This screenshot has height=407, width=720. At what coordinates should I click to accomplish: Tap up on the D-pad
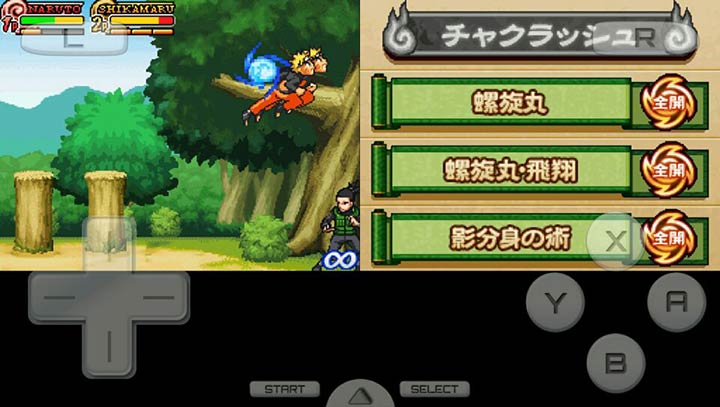click(108, 244)
